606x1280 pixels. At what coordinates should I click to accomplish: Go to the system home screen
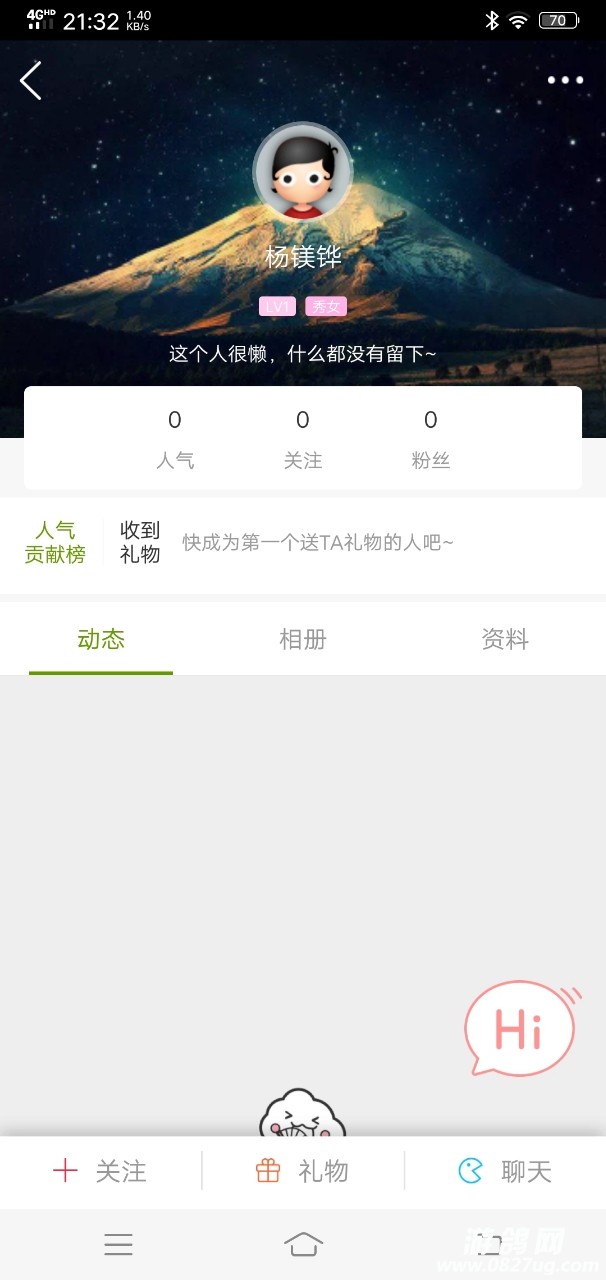pyautogui.click(x=303, y=1244)
